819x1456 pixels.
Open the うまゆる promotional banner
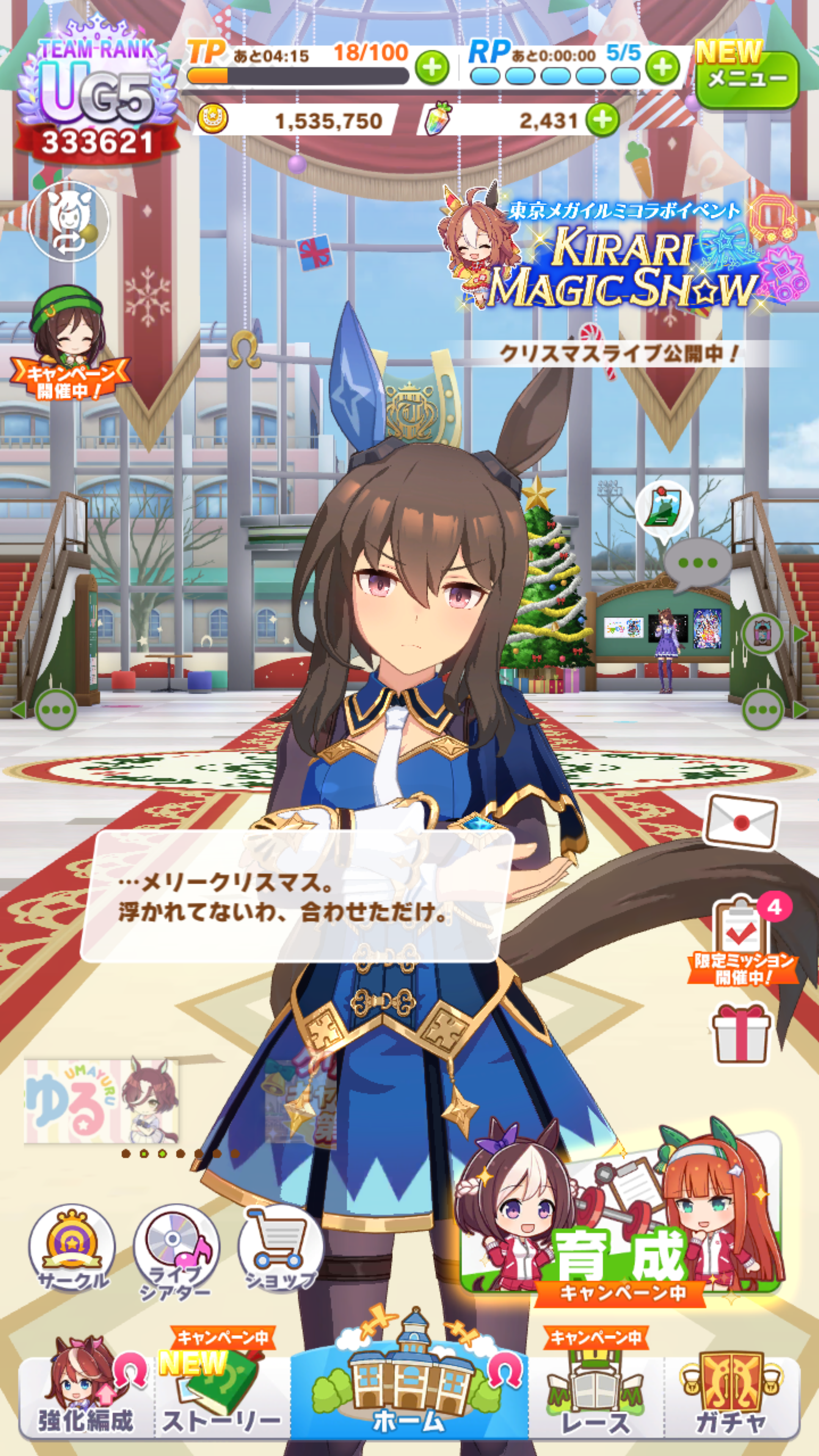pyautogui.click(x=102, y=1101)
